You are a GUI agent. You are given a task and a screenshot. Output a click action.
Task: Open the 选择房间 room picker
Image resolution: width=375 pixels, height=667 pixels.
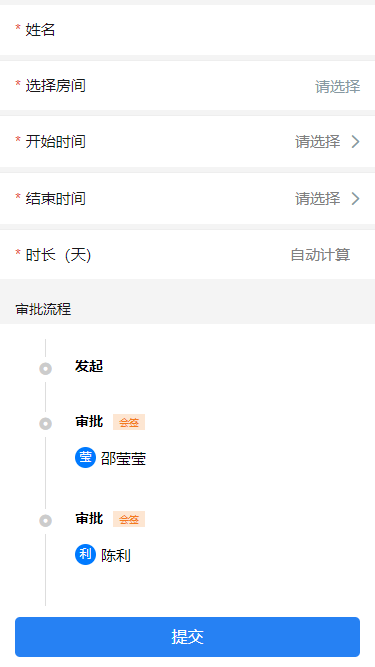(188, 86)
